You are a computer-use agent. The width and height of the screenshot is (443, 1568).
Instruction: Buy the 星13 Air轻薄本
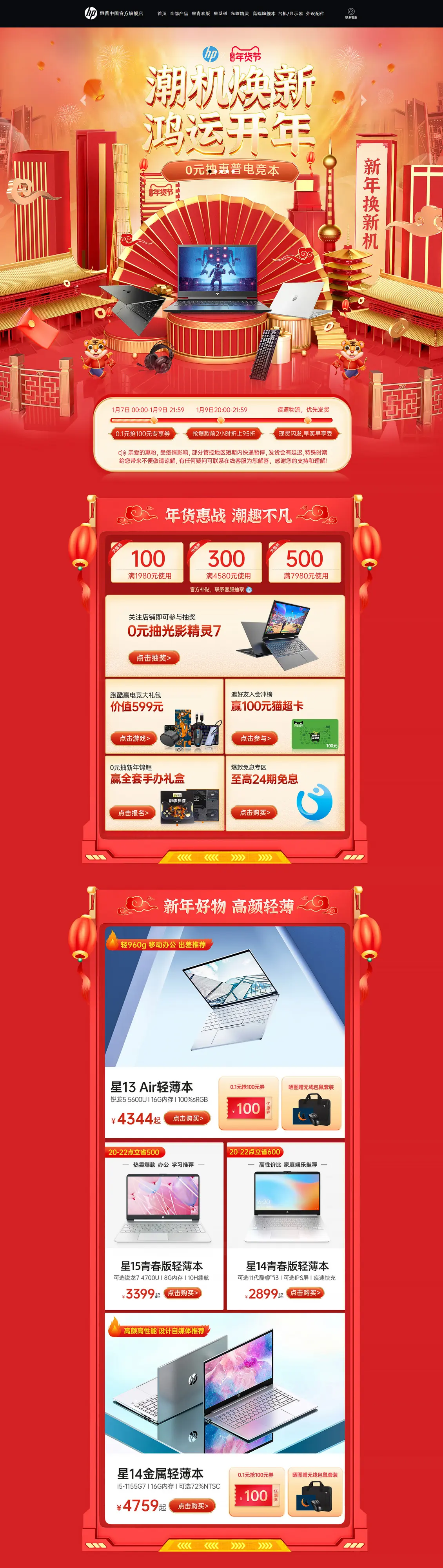[x=188, y=1118]
